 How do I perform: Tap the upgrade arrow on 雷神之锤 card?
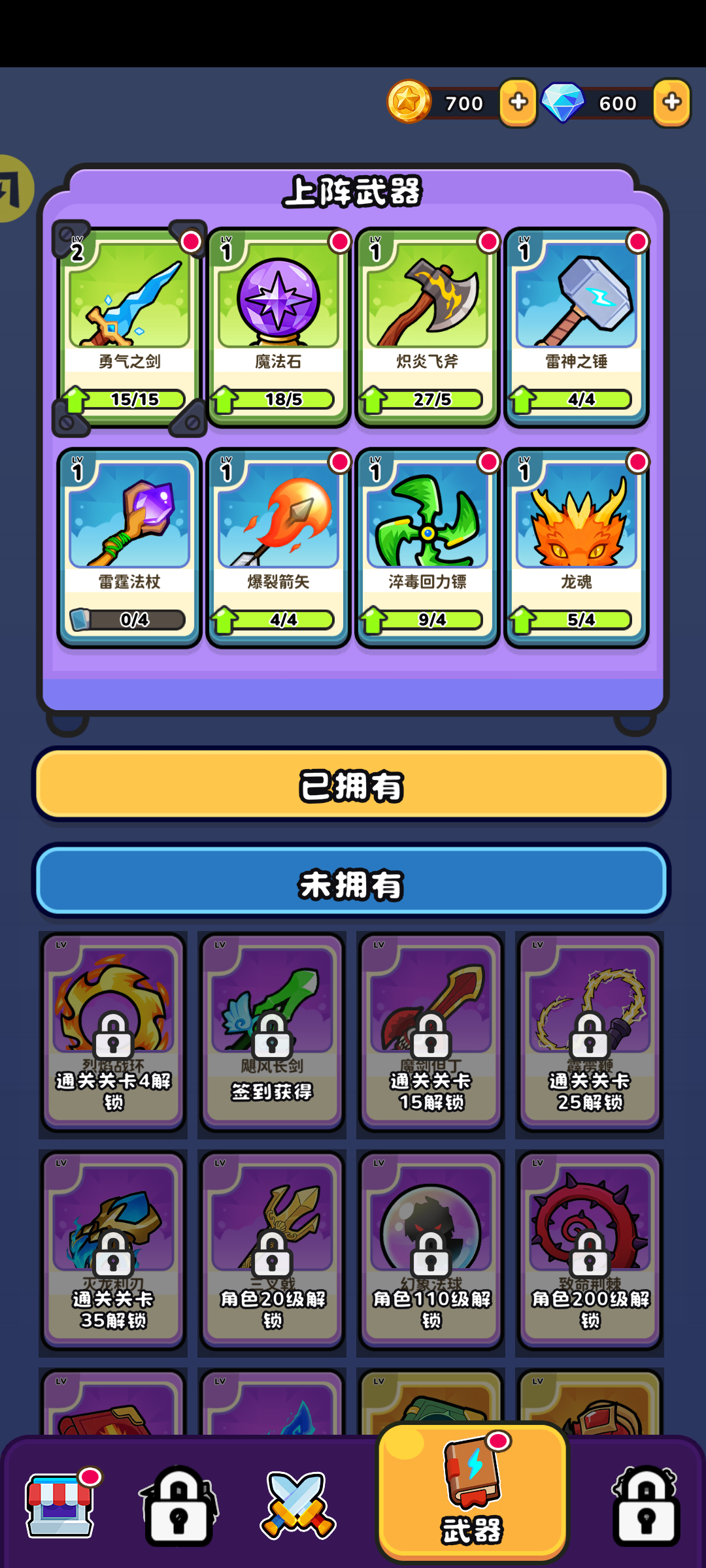pyautogui.click(x=522, y=399)
